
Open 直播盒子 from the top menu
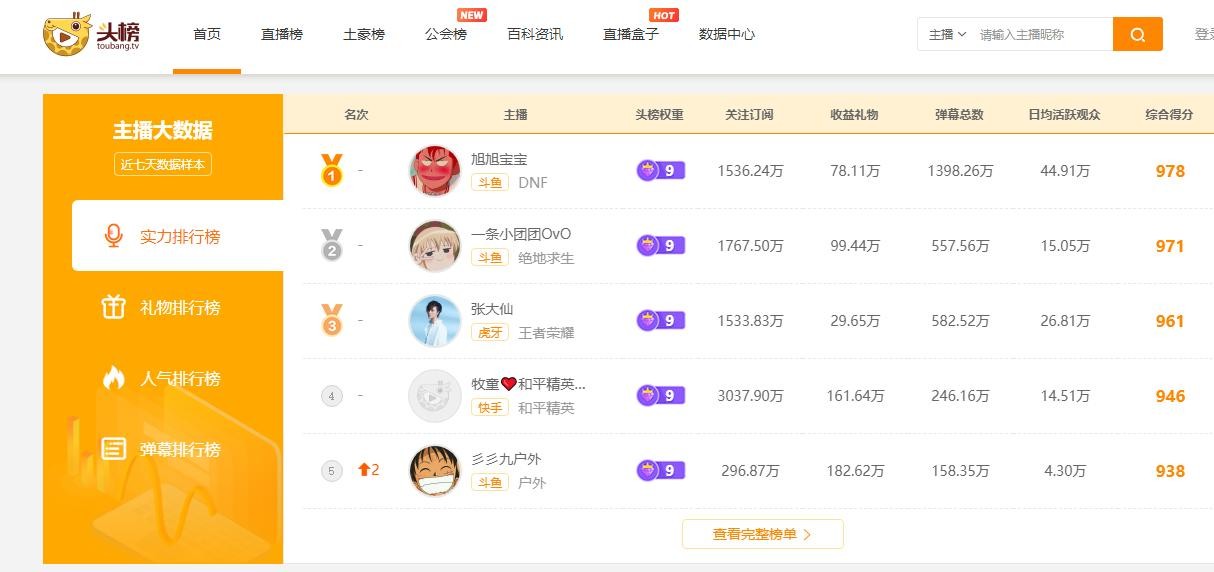[631, 34]
